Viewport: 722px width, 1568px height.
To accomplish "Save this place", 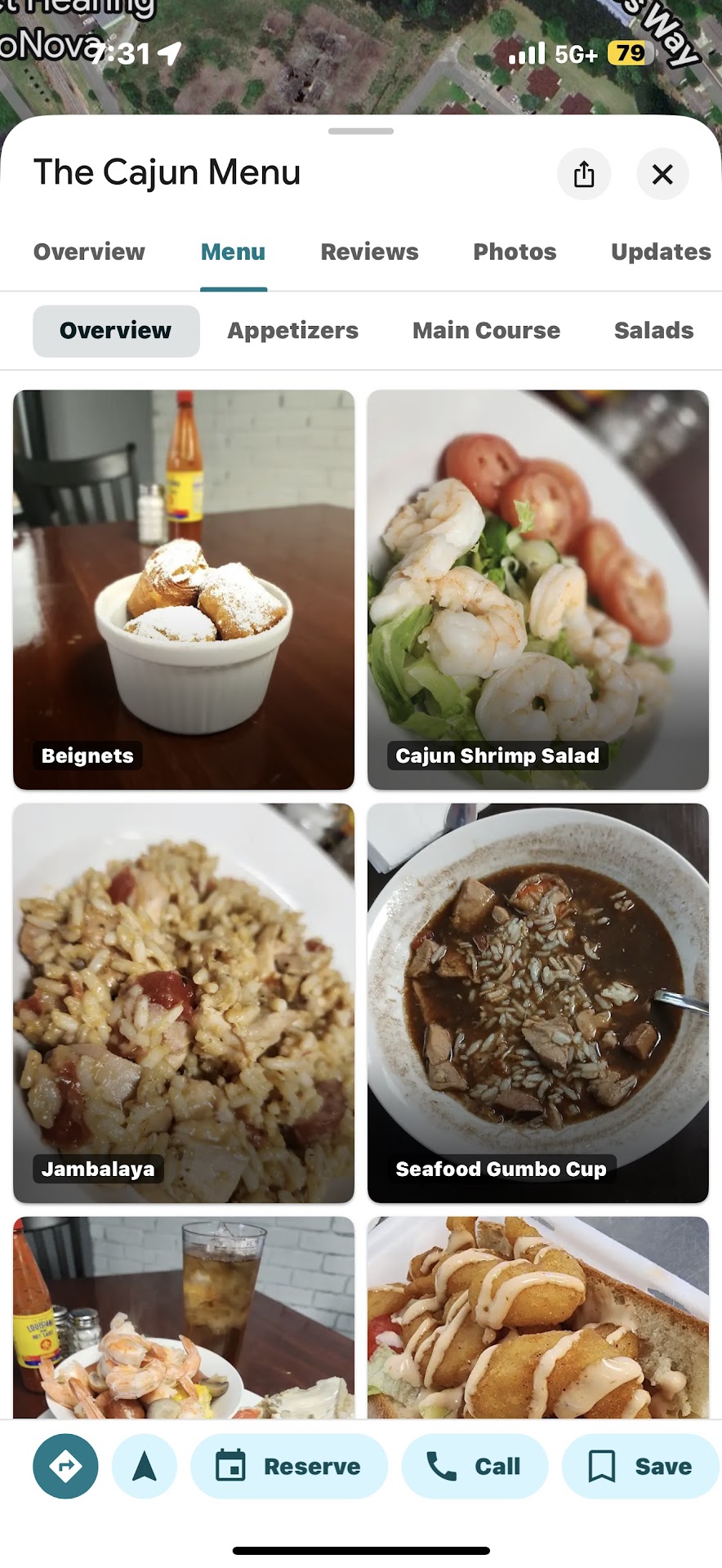I will pyautogui.click(x=640, y=1466).
